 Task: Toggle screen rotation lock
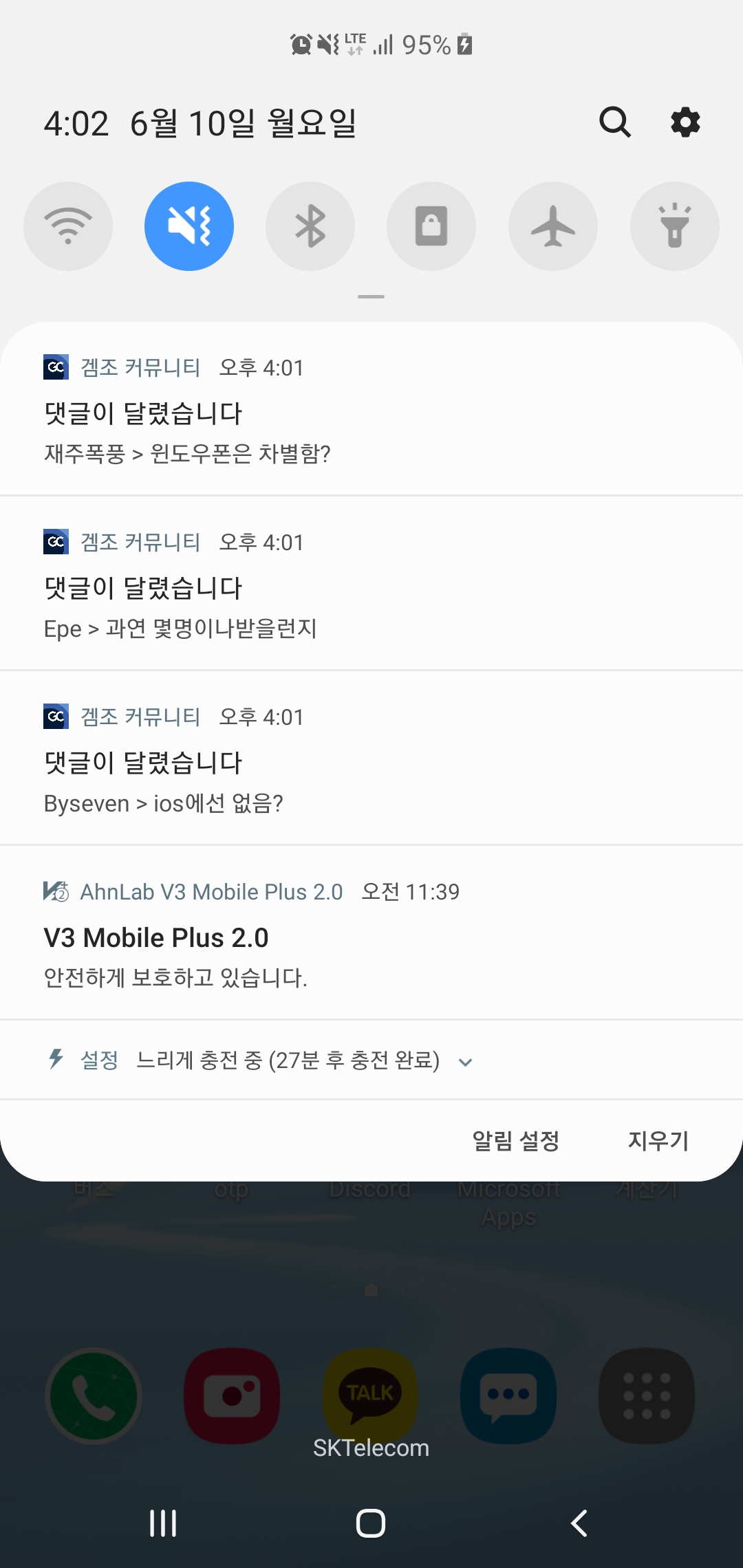tap(431, 226)
